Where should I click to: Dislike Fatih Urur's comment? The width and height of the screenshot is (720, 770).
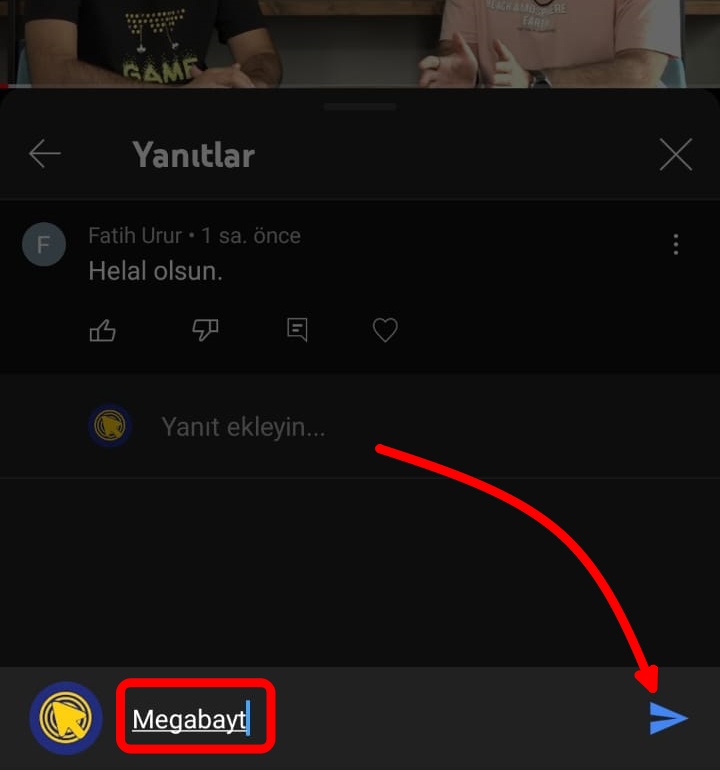[x=205, y=331]
